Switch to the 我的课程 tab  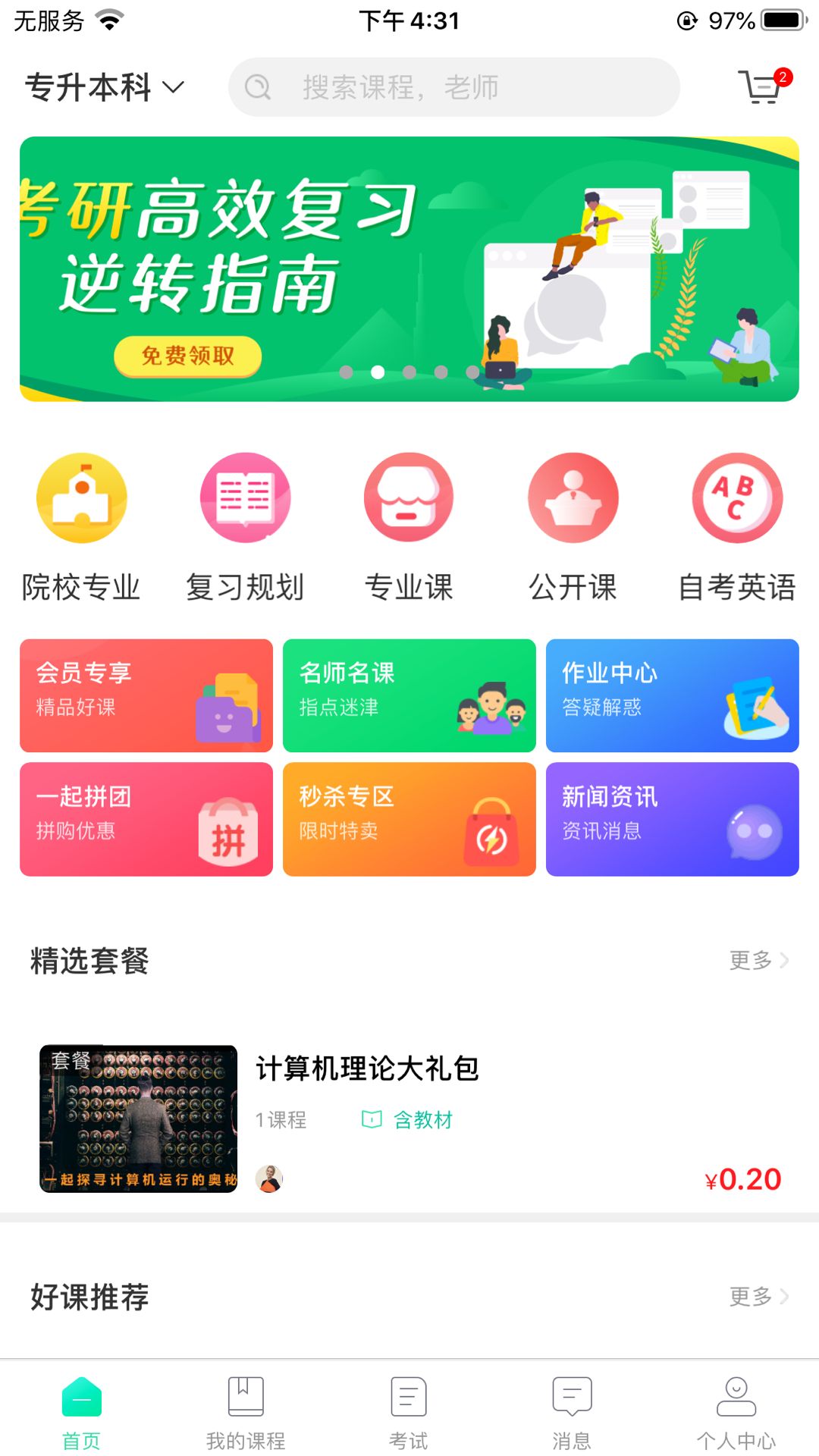[x=246, y=1412]
